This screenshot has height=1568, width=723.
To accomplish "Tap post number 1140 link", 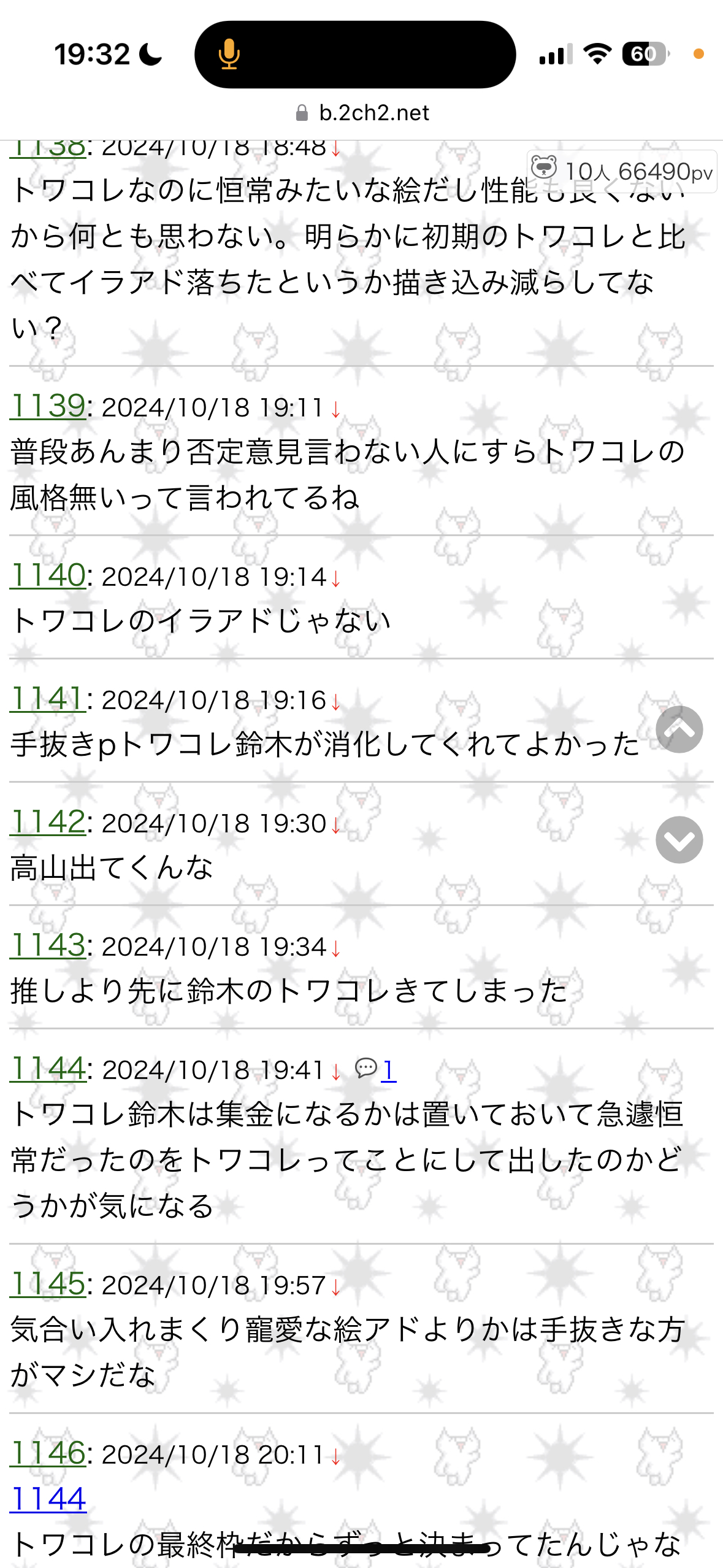I will [x=47, y=575].
